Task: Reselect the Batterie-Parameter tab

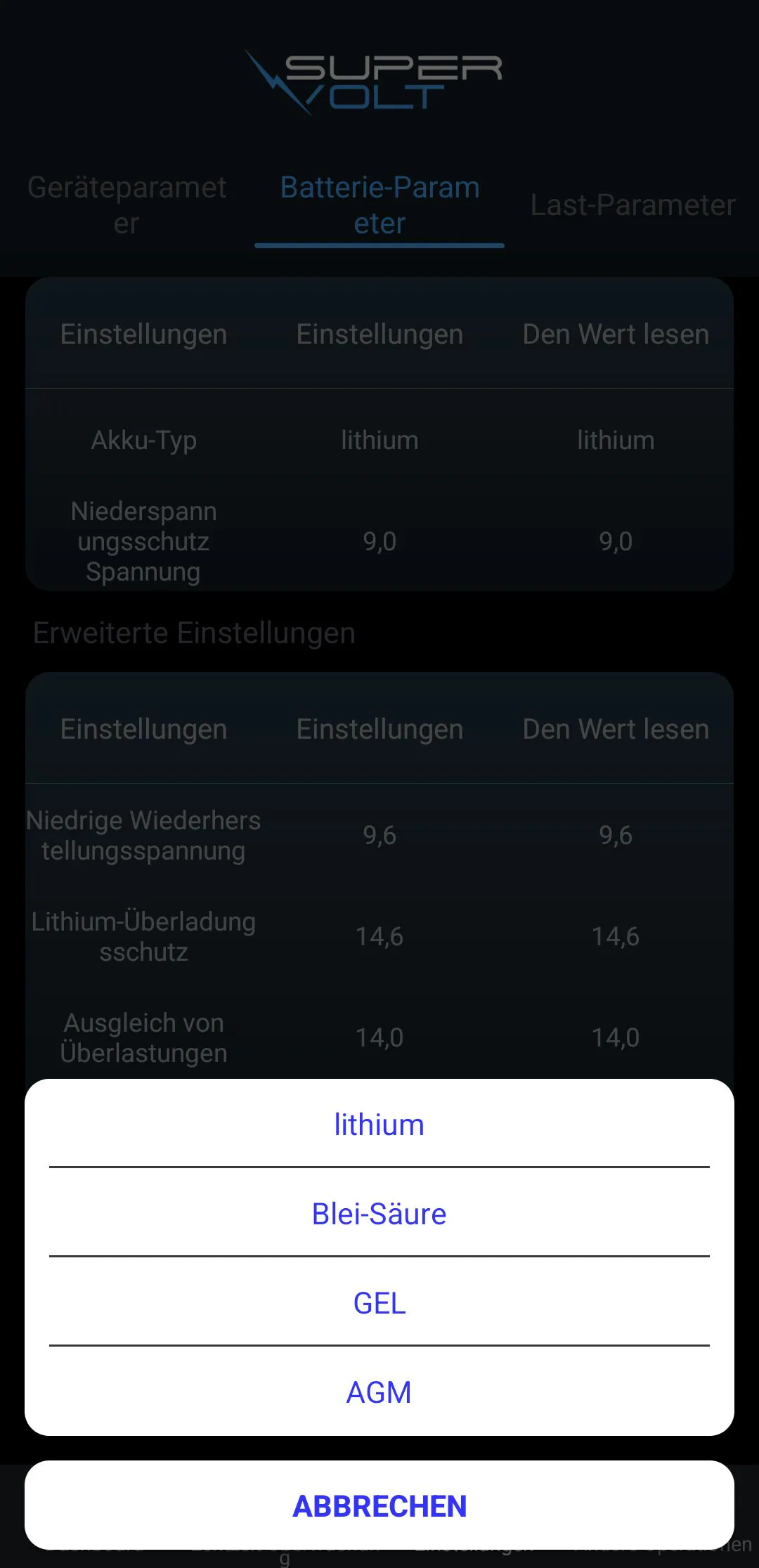Action: click(379, 205)
